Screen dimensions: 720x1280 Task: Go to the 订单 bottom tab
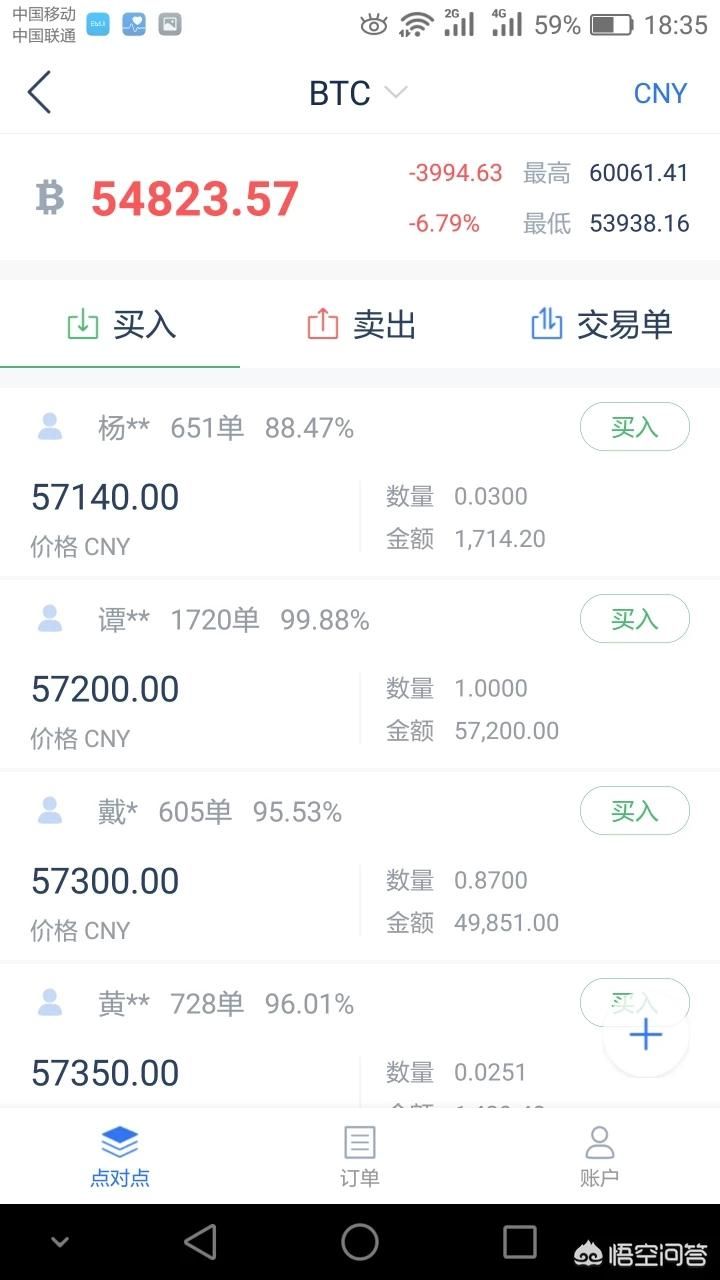(360, 1156)
